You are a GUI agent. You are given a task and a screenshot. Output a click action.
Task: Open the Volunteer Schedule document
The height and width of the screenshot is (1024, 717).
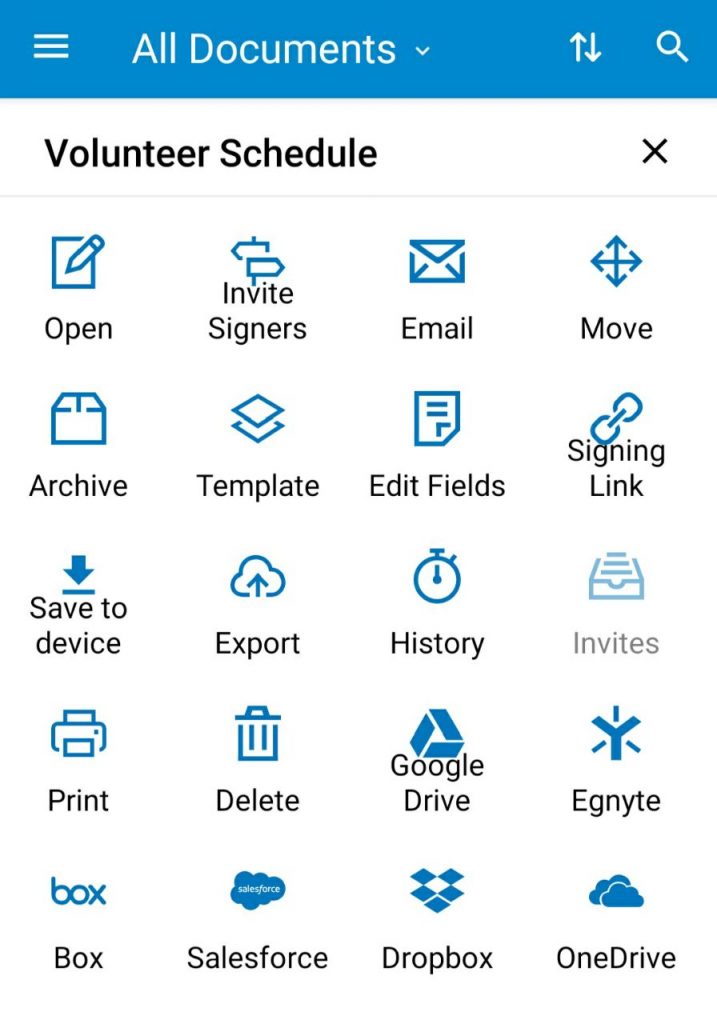pos(78,286)
